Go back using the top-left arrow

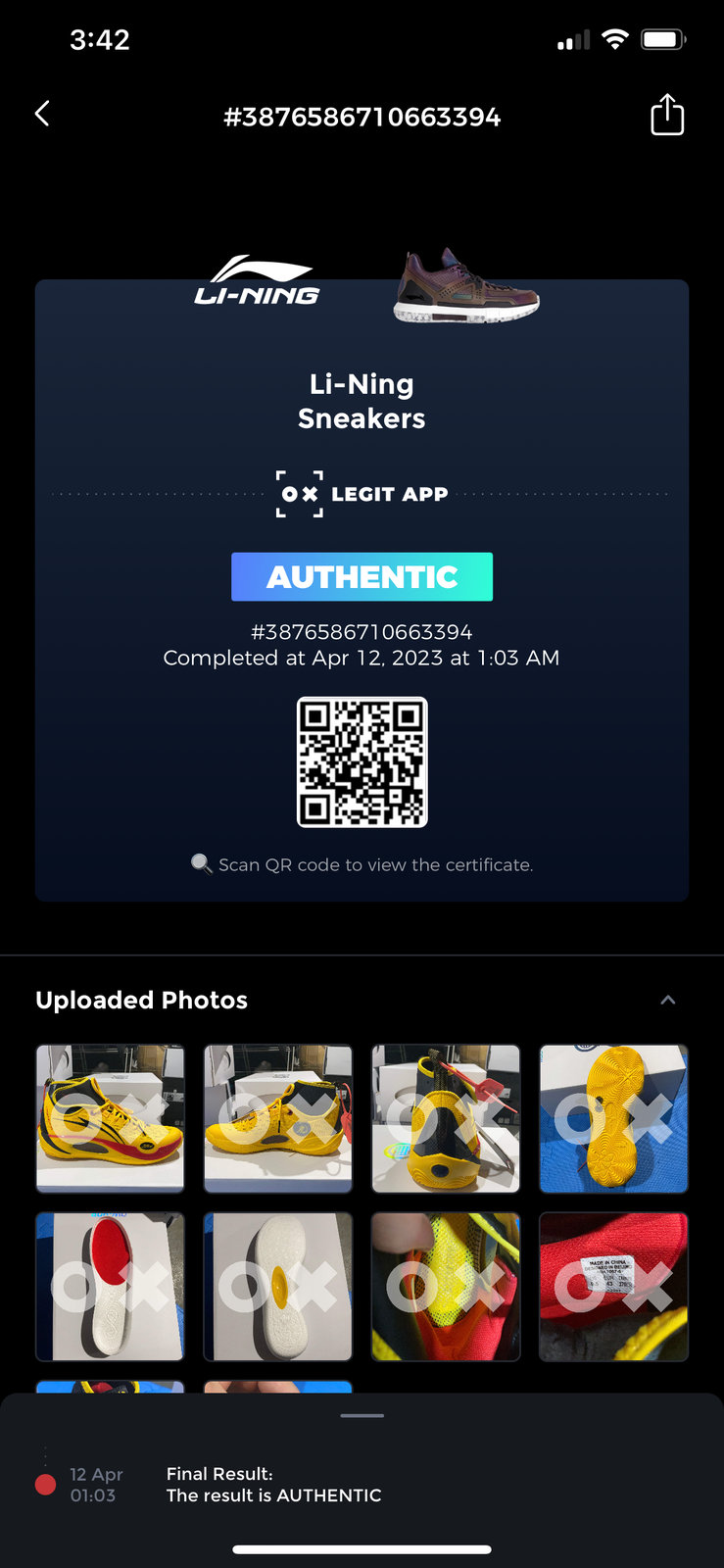click(x=42, y=115)
